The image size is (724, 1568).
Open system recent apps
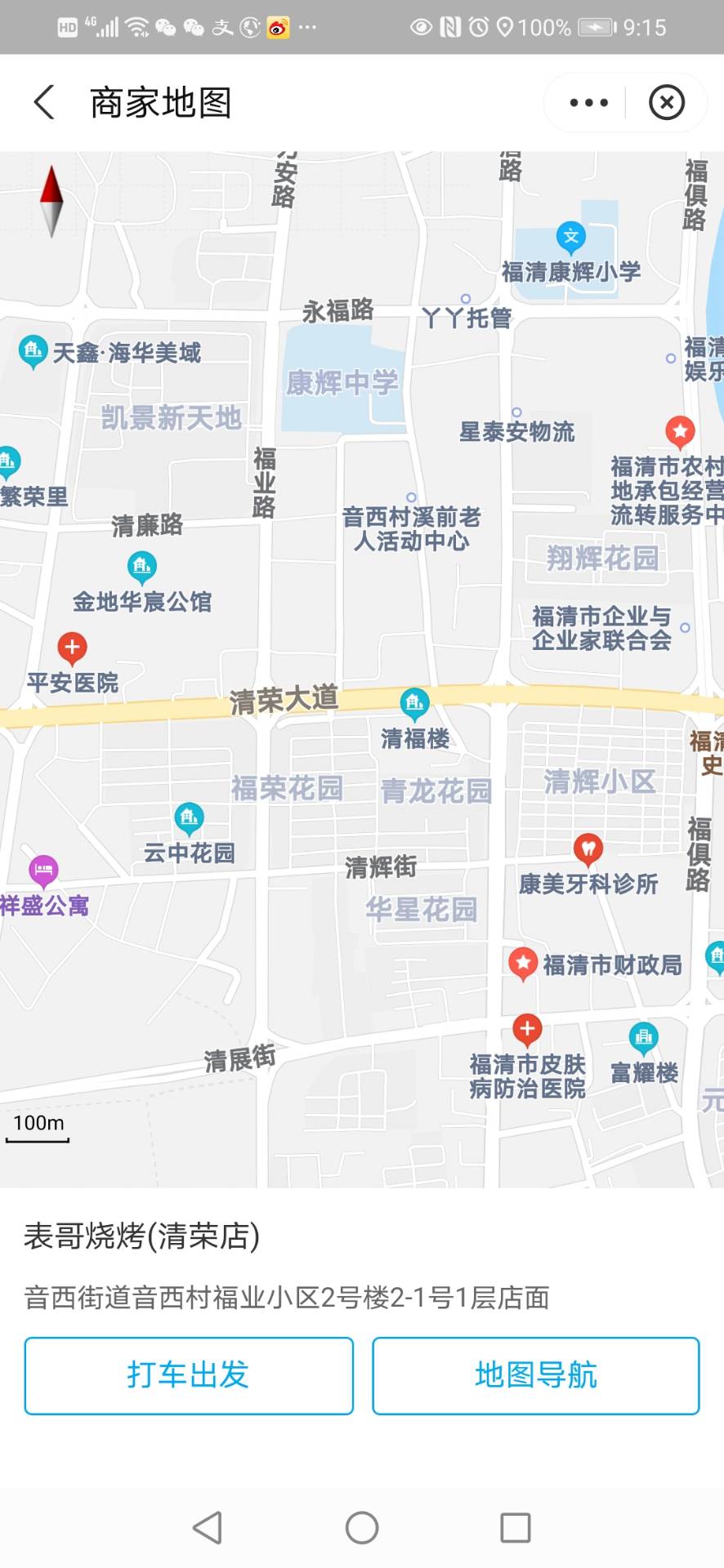pos(515,1527)
